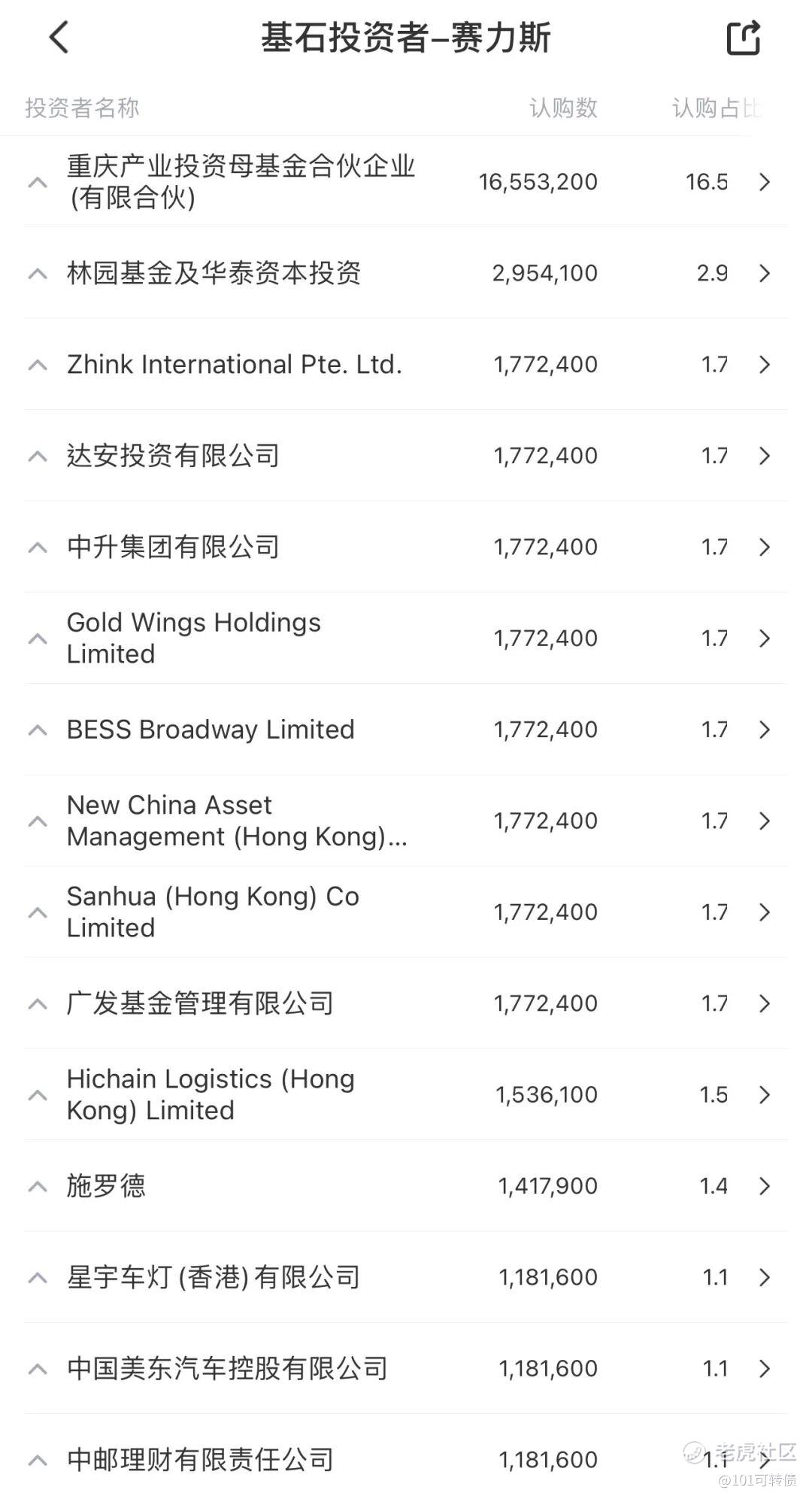This screenshot has height=1499, width=812.
Task: View Hichain Logistics (Hong Kong) Limited
Action: [406, 1094]
